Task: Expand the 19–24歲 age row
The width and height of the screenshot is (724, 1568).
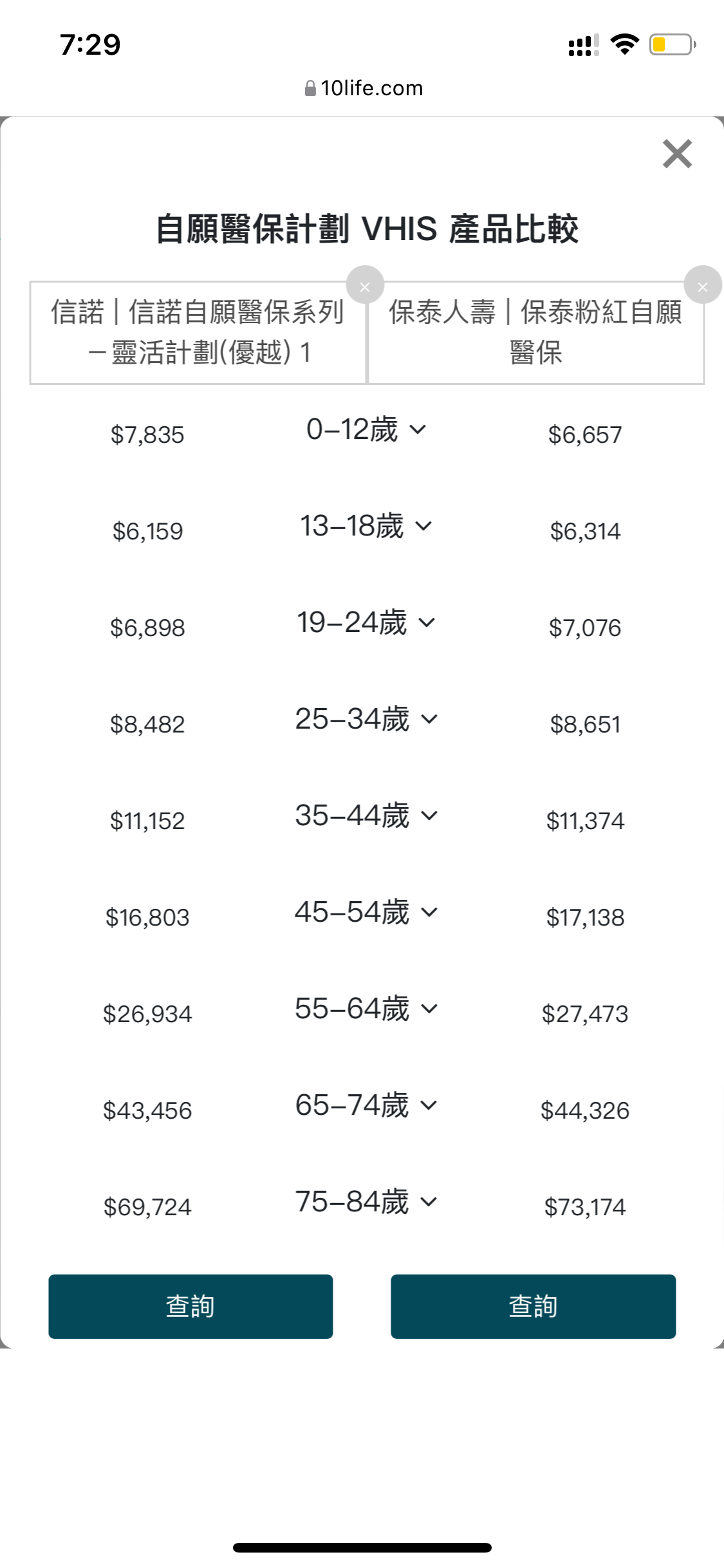Action: pyautogui.click(x=366, y=622)
